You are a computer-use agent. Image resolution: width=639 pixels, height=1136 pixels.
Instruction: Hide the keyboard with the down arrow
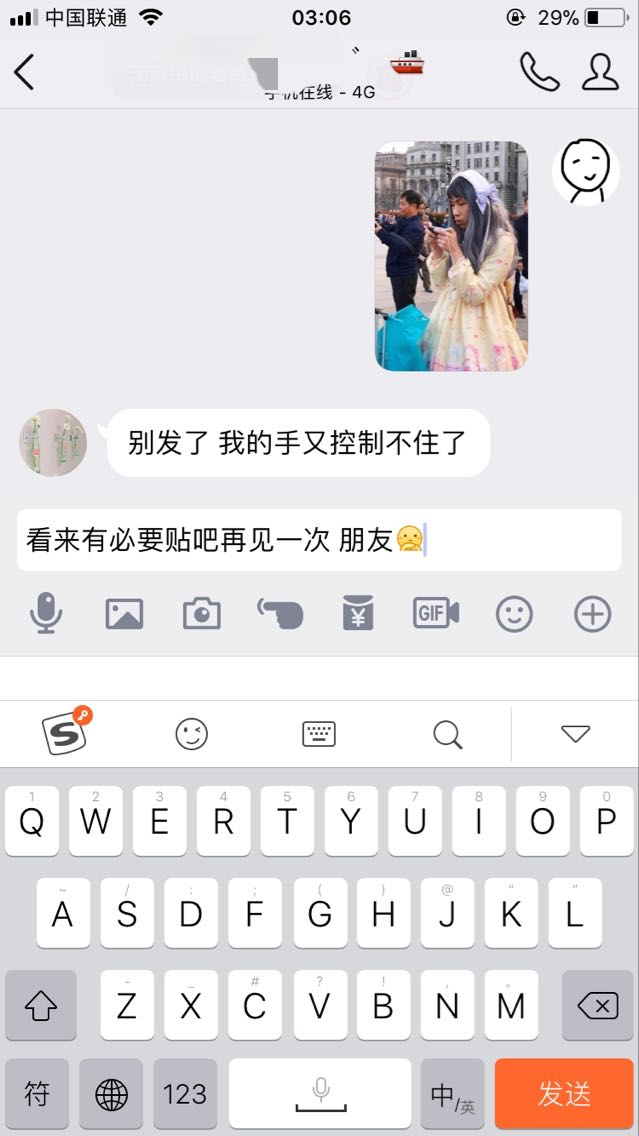tap(575, 734)
